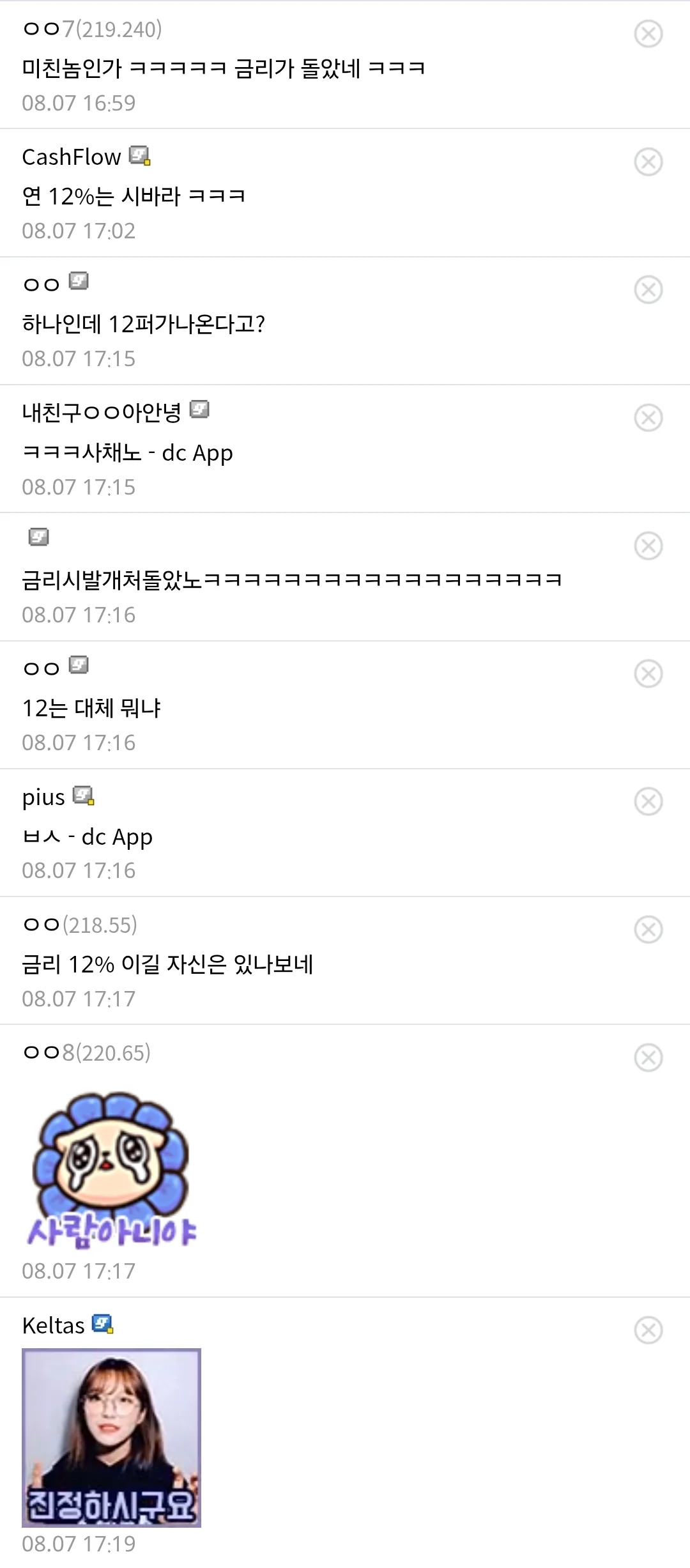This screenshot has width=690, height=1568.
Task: Delete CashFlow's comment about 연 12%
Action: pyautogui.click(x=648, y=161)
